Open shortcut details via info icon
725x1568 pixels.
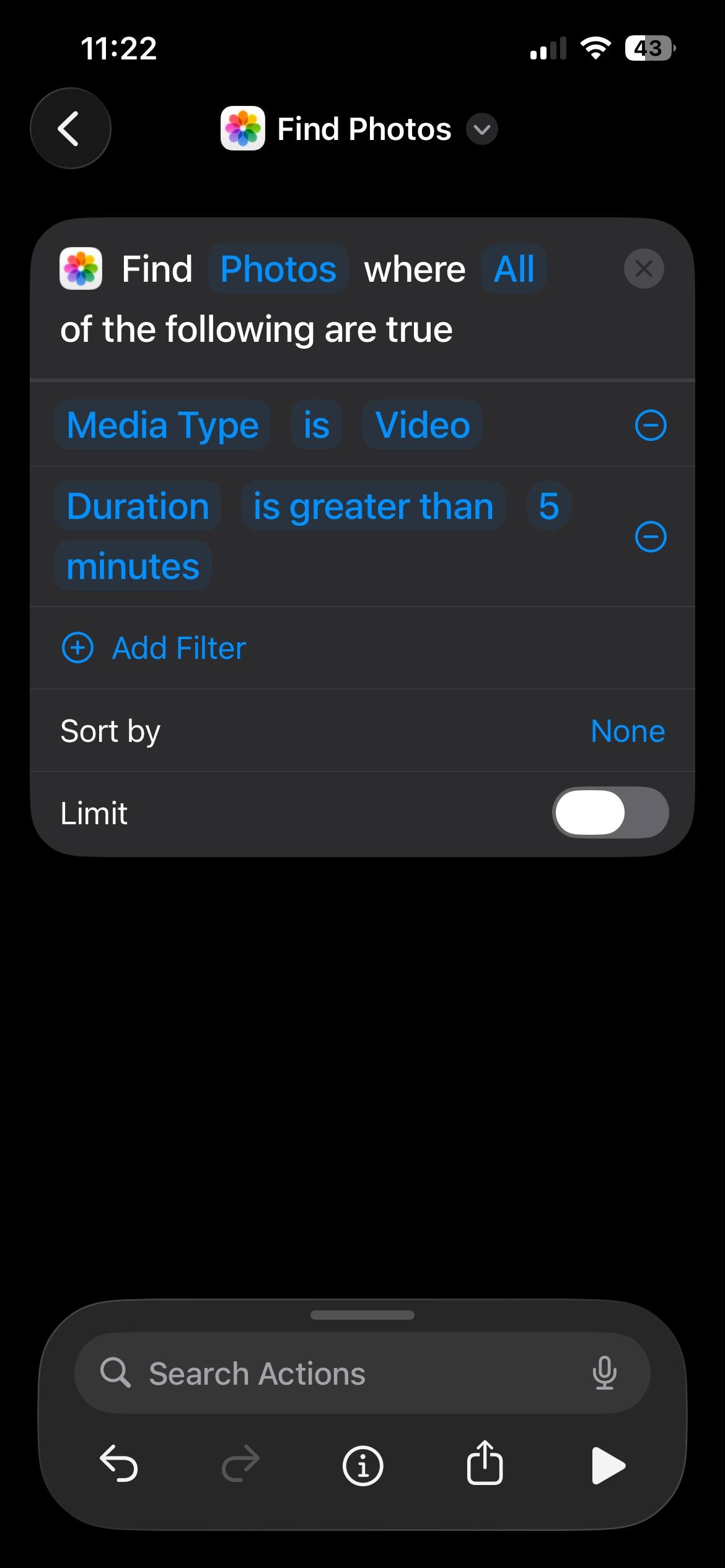[x=362, y=1465]
